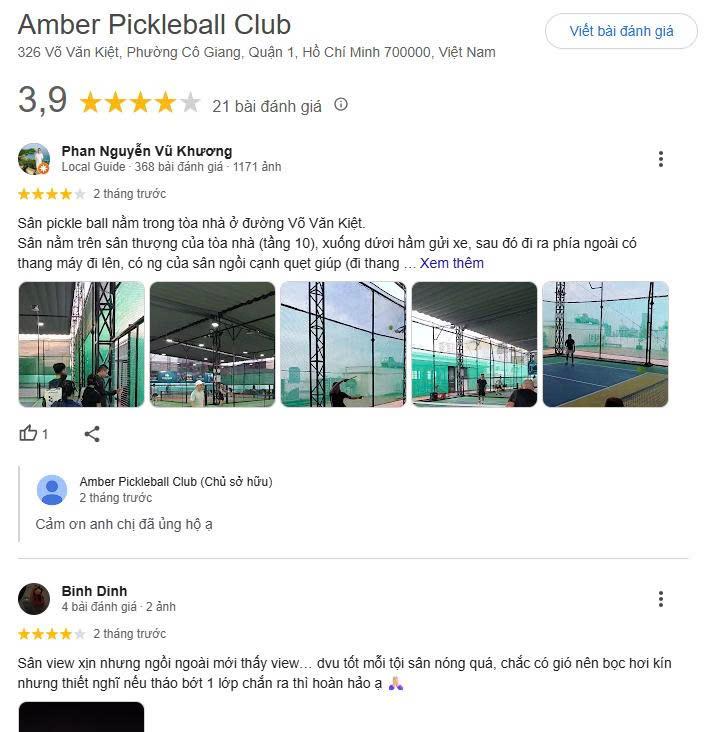Open overflow menu on Binh Dinh's review
The width and height of the screenshot is (726, 732).
click(x=660, y=599)
